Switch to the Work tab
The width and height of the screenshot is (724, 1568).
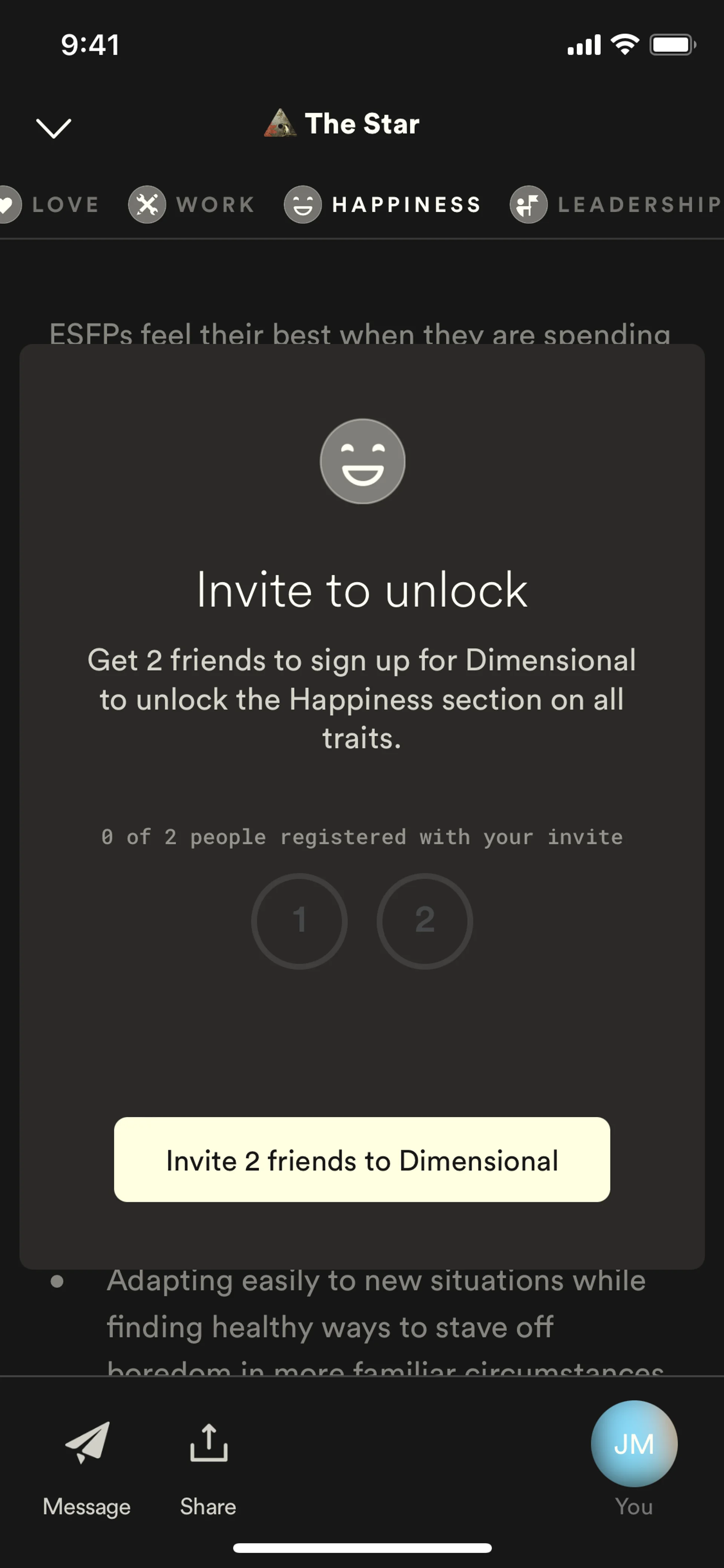tap(192, 204)
